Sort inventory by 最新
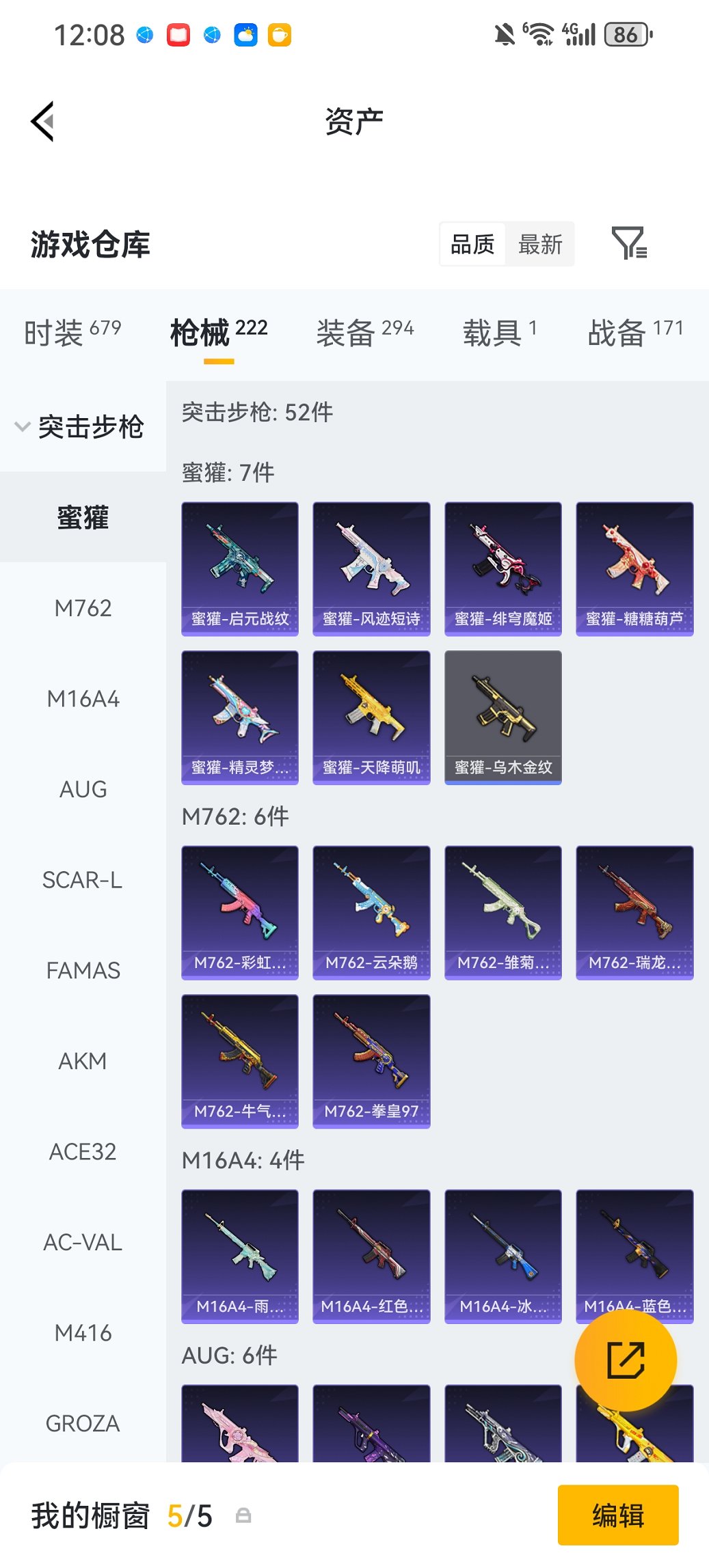 (x=539, y=244)
